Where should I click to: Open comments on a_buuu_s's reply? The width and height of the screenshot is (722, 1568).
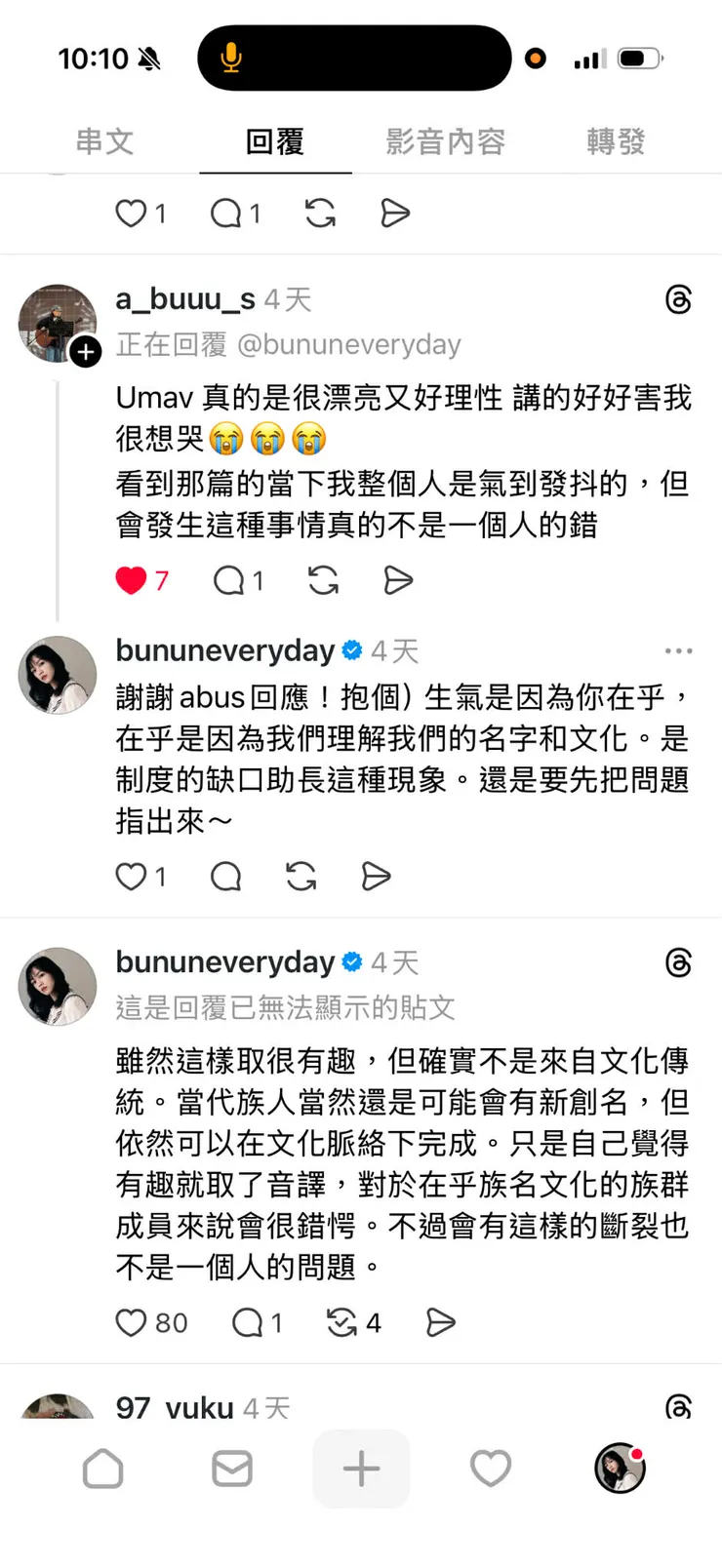click(x=228, y=580)
